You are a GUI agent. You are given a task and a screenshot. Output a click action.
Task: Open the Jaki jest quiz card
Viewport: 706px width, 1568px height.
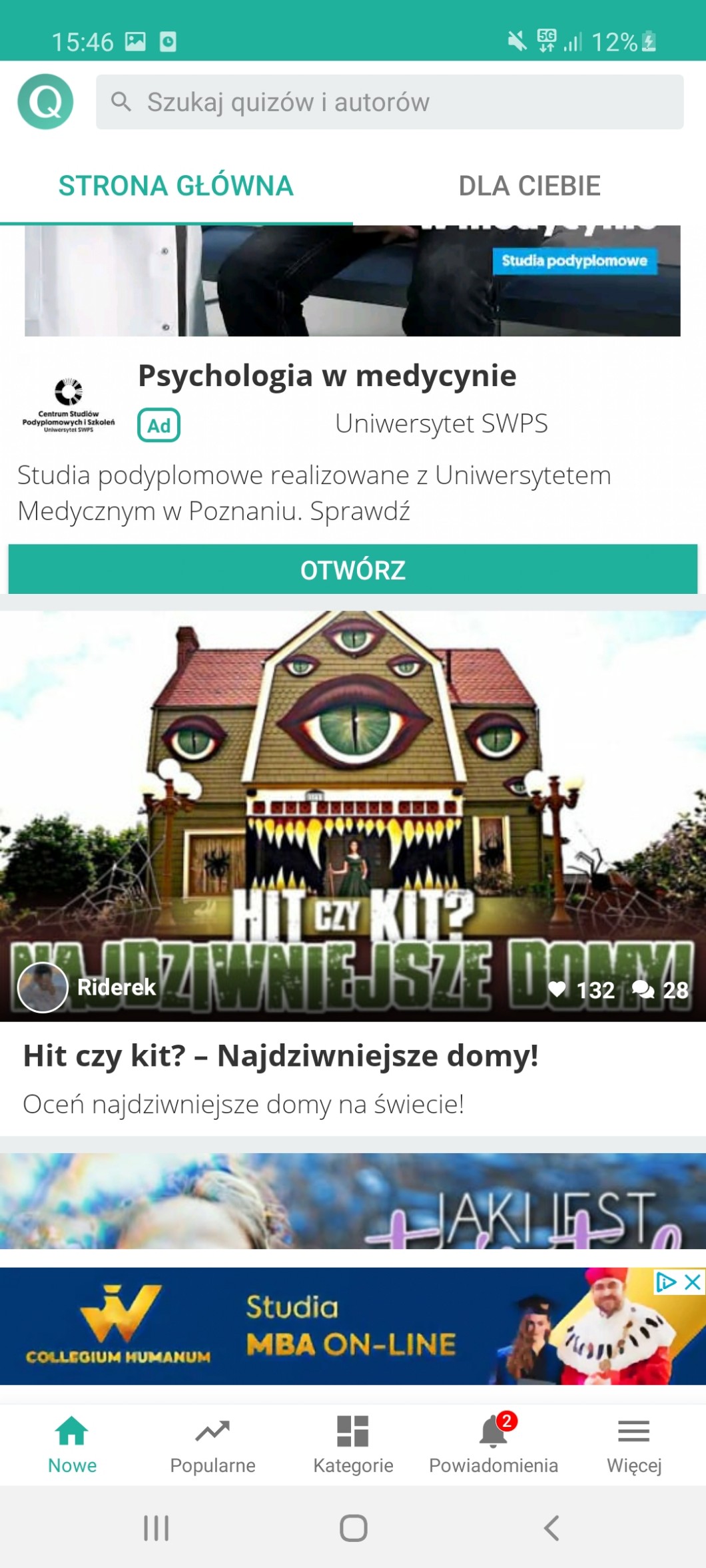tap(353, 1201)
